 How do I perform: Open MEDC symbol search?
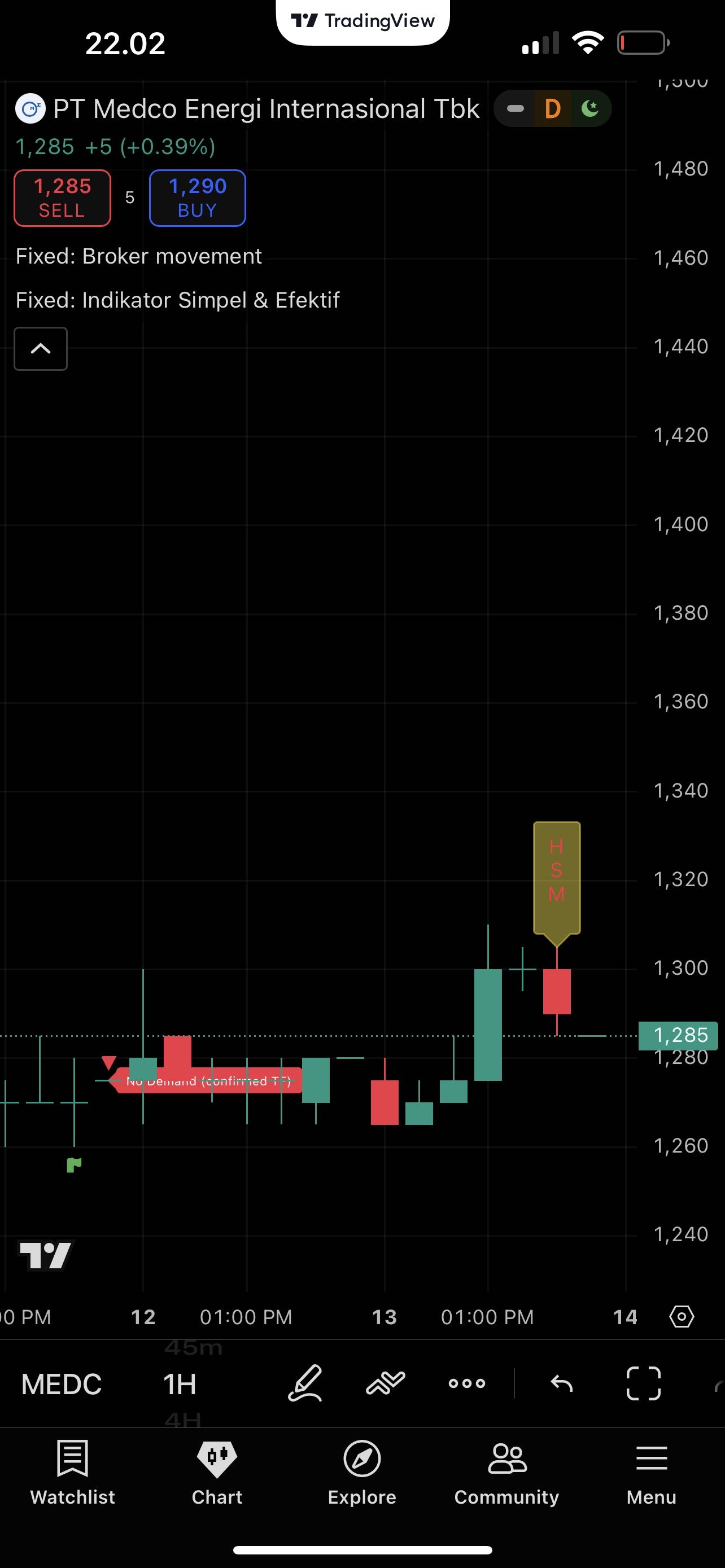[x=62, y=1384]
